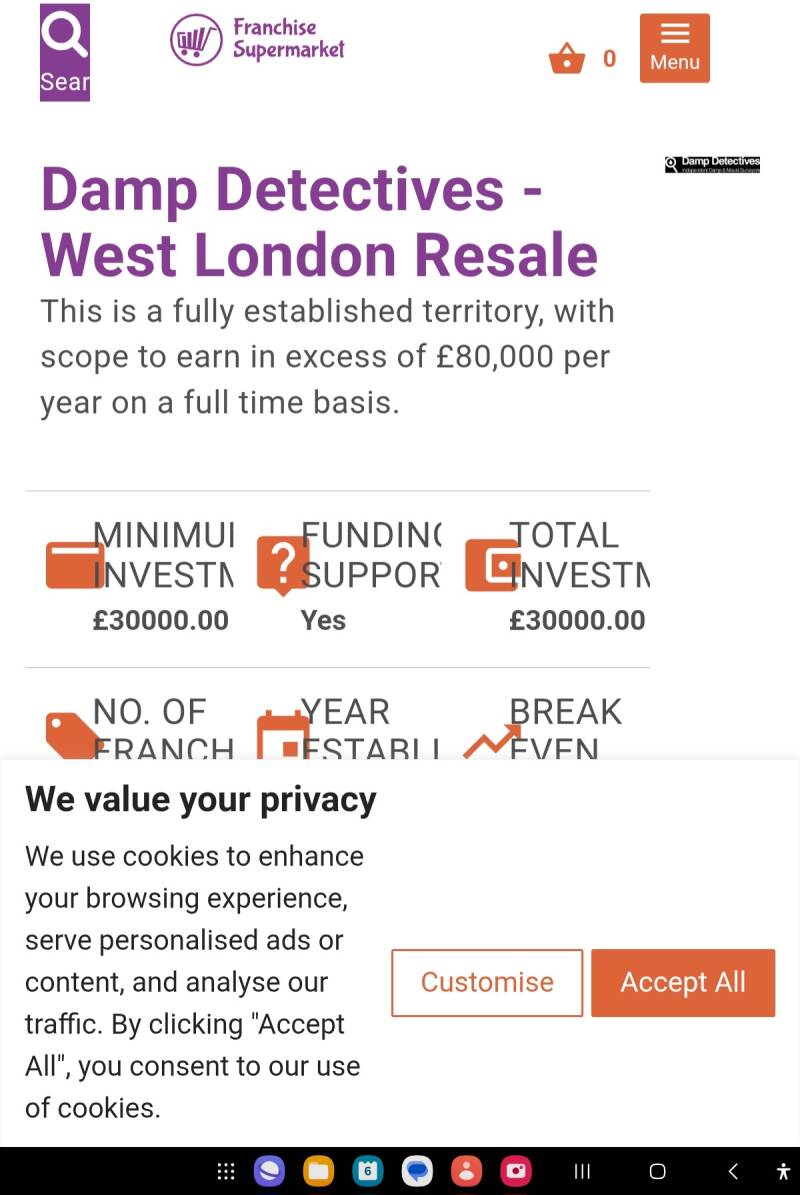Open the shopping basket
Viewport: 800px width, 1195px height.
(567, 58)
